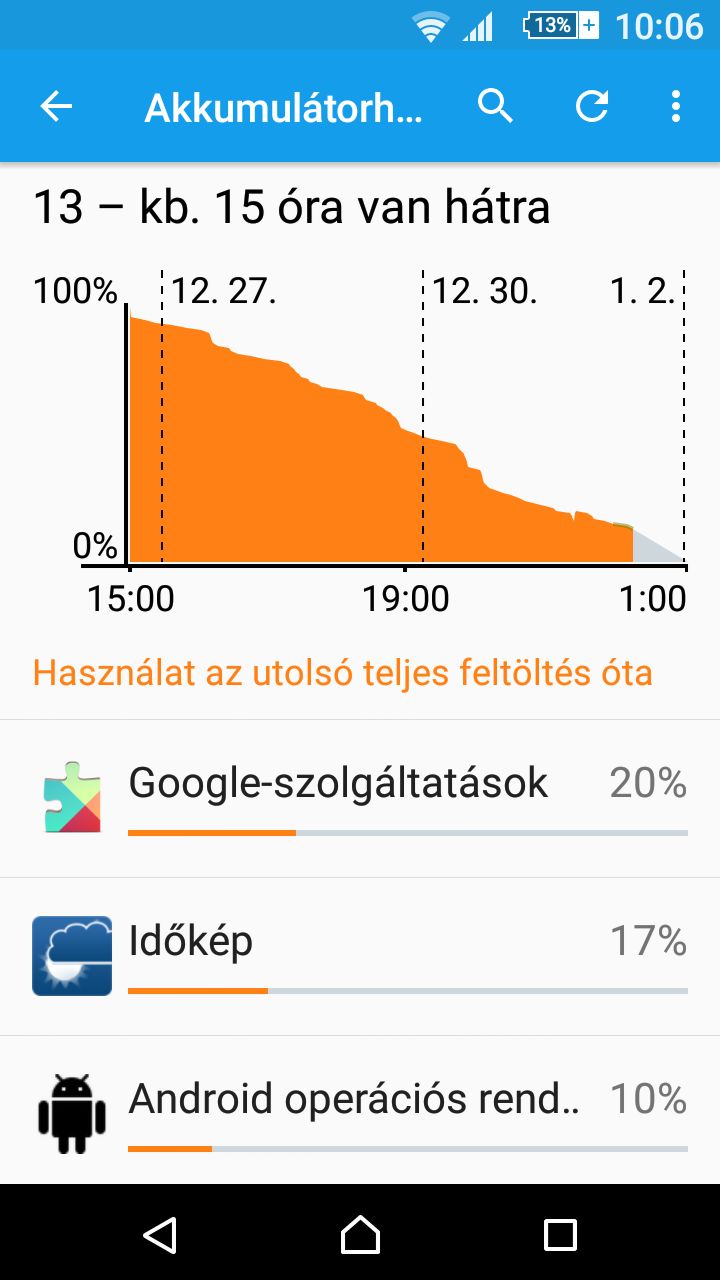Screen dimensions: 720x1280
Task: Refresh the battery usage data
Action: [x=592, y=105]
